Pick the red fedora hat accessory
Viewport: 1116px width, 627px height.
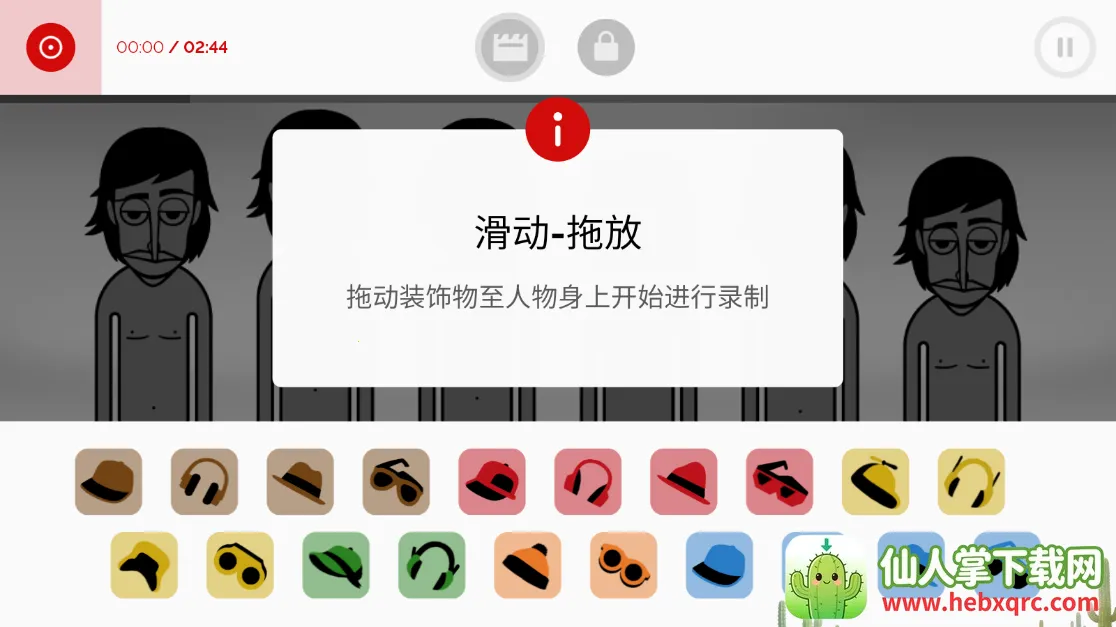(684, 482)
